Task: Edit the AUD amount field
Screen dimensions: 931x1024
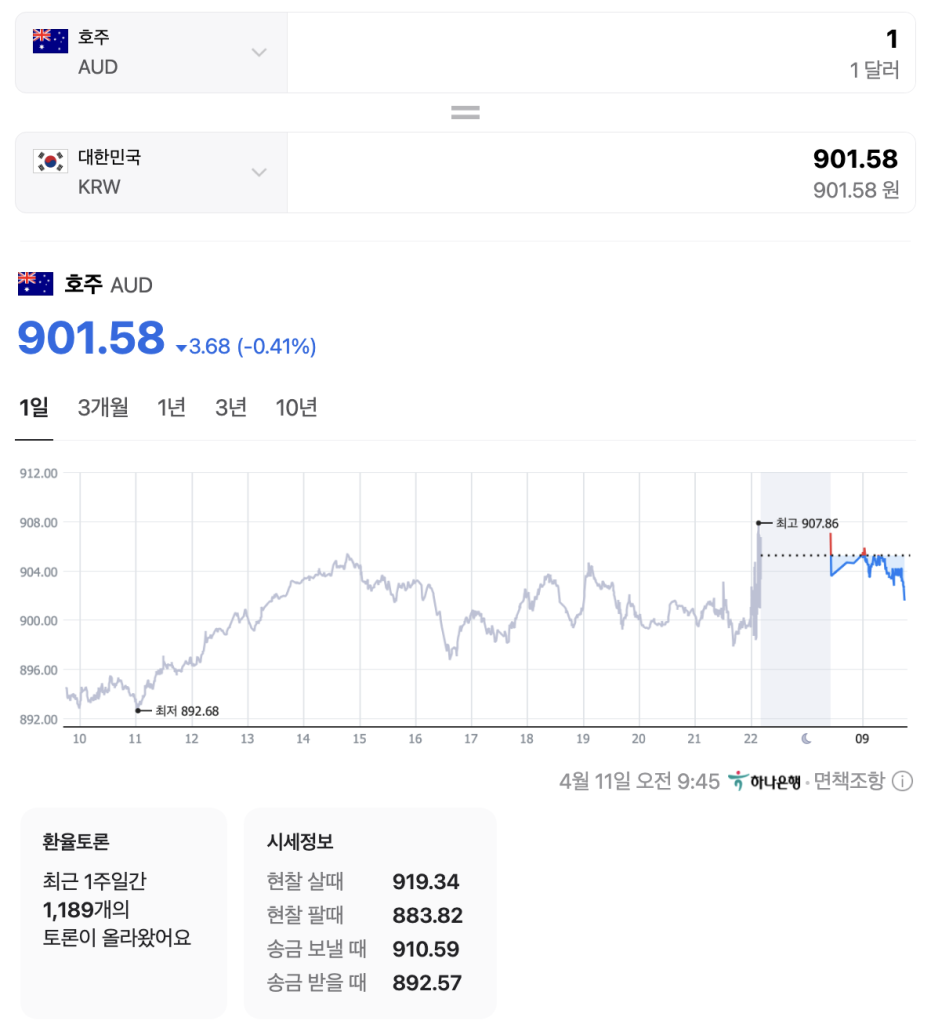Action: click(x=601, y=52)
